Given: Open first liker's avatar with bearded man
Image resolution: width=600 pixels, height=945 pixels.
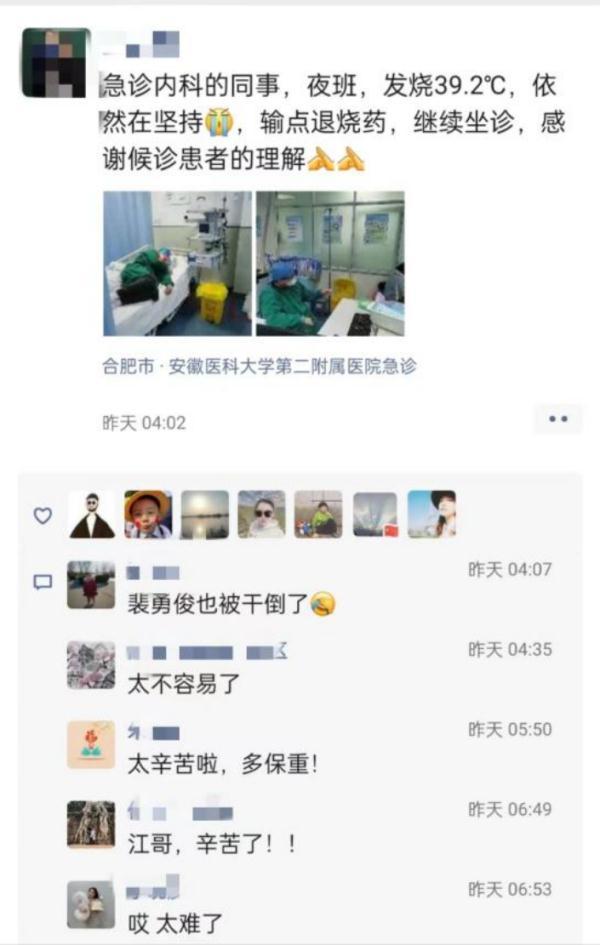Looking at the screenshot, I should 92,515.
